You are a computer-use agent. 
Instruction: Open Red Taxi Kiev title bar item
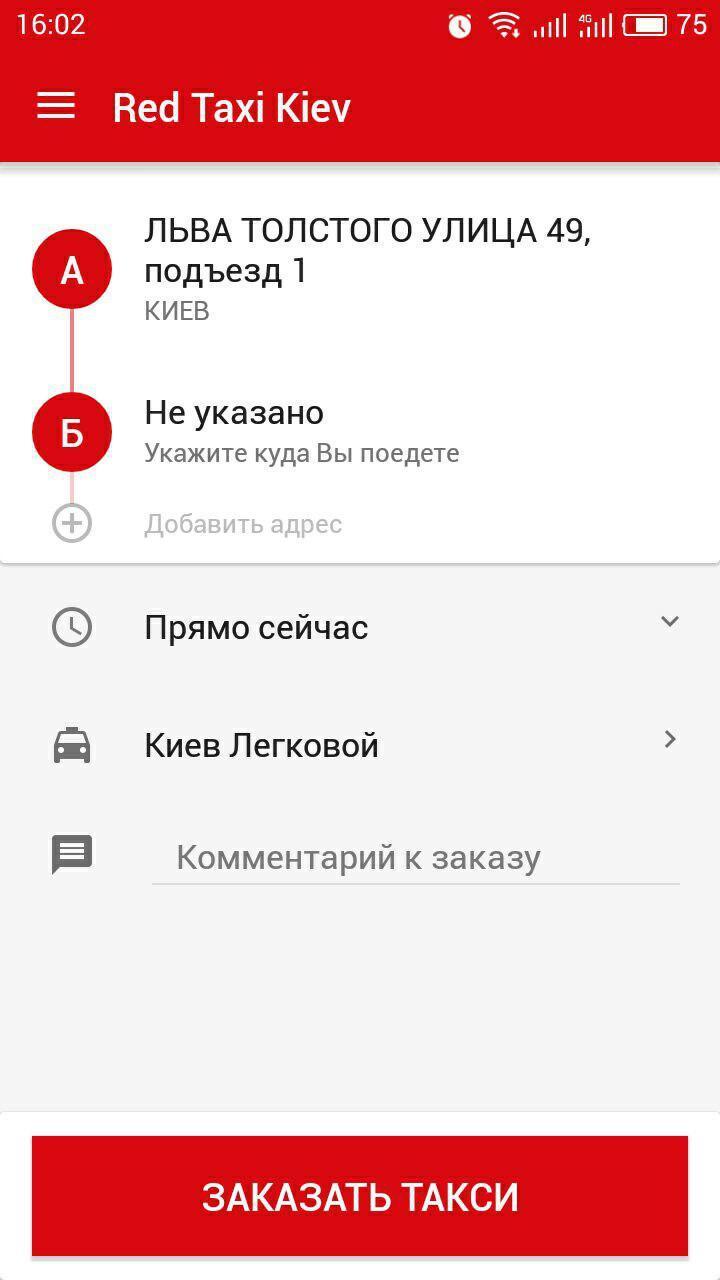[232, 106]
